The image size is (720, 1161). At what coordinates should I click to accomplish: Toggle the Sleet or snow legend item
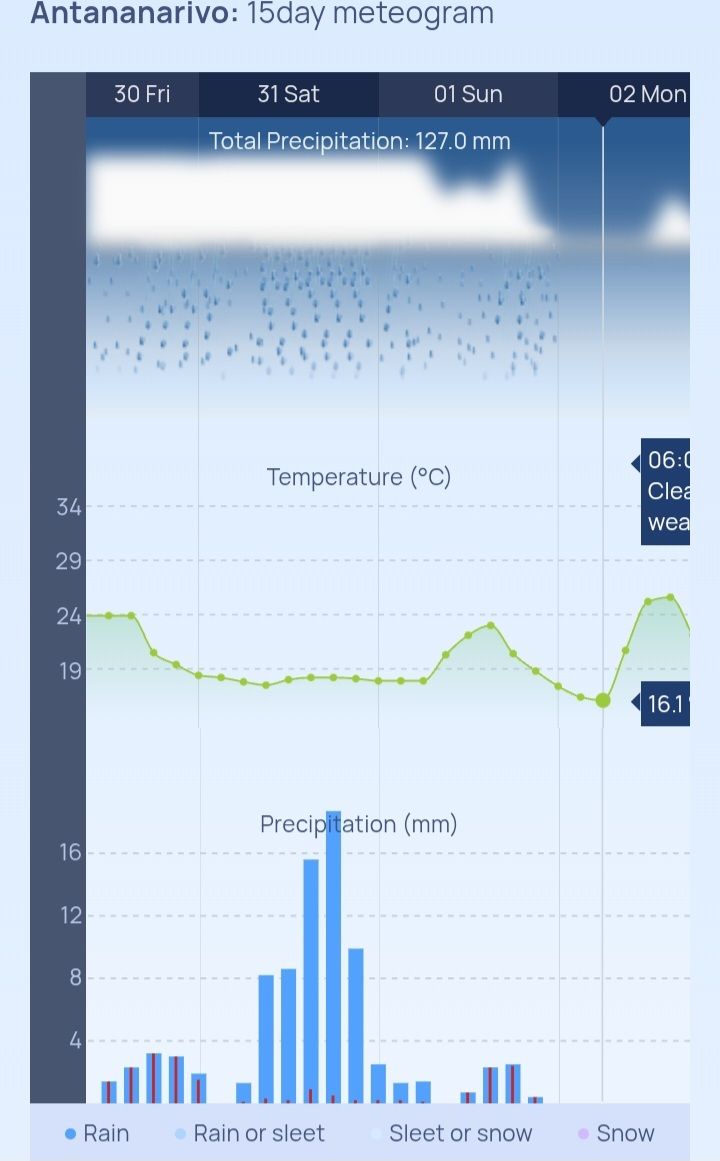coord(451,1133)
